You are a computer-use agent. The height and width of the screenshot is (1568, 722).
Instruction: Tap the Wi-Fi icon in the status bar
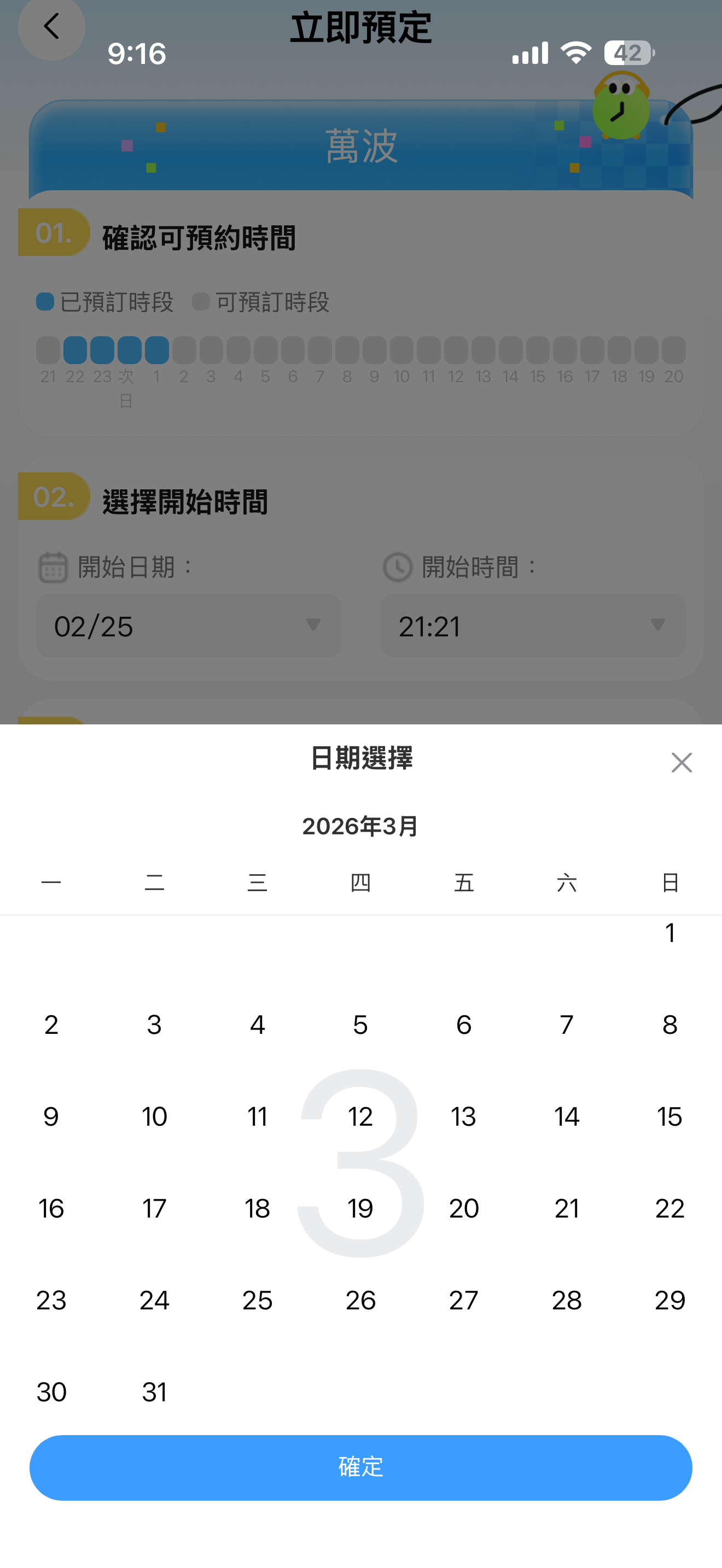[574, 53]
